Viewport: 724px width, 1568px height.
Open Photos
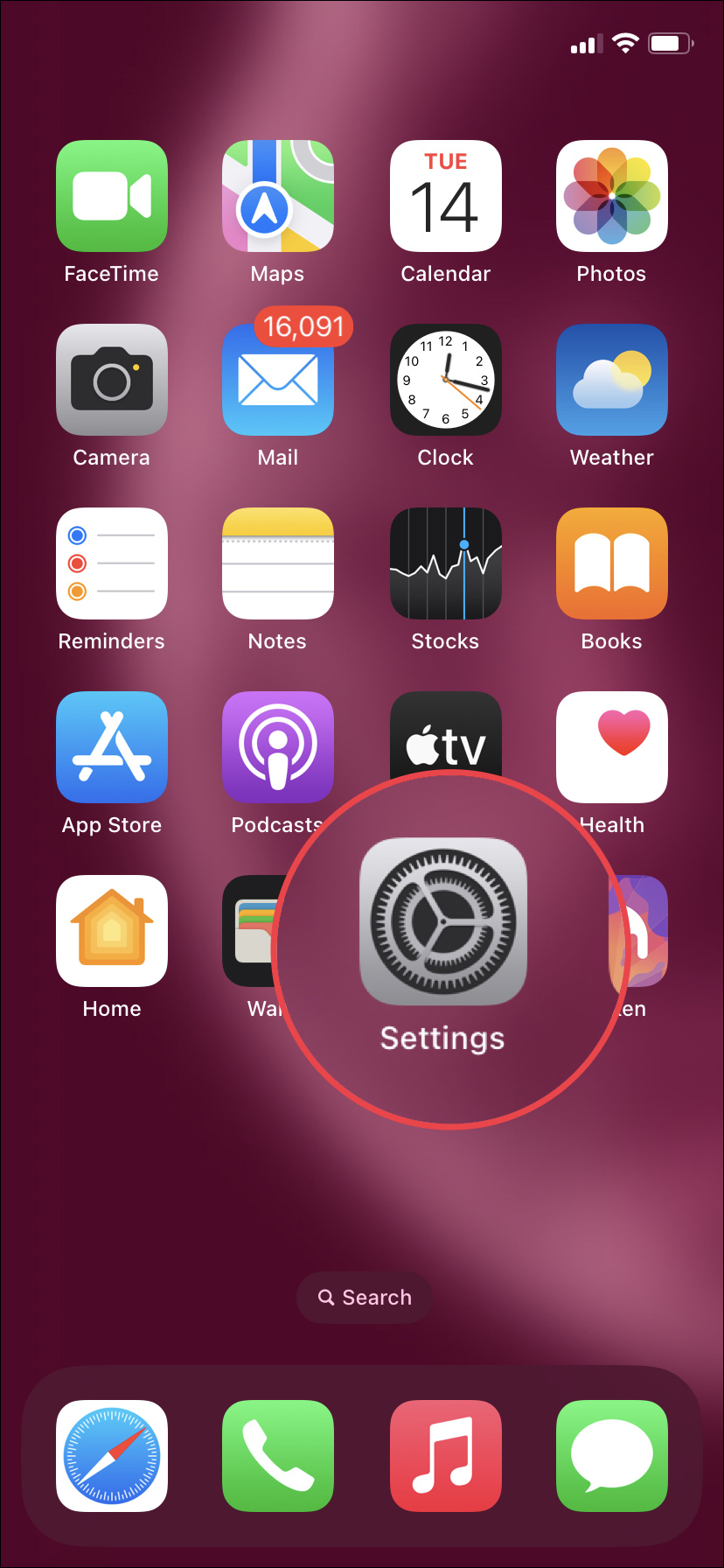coord(612,196)
